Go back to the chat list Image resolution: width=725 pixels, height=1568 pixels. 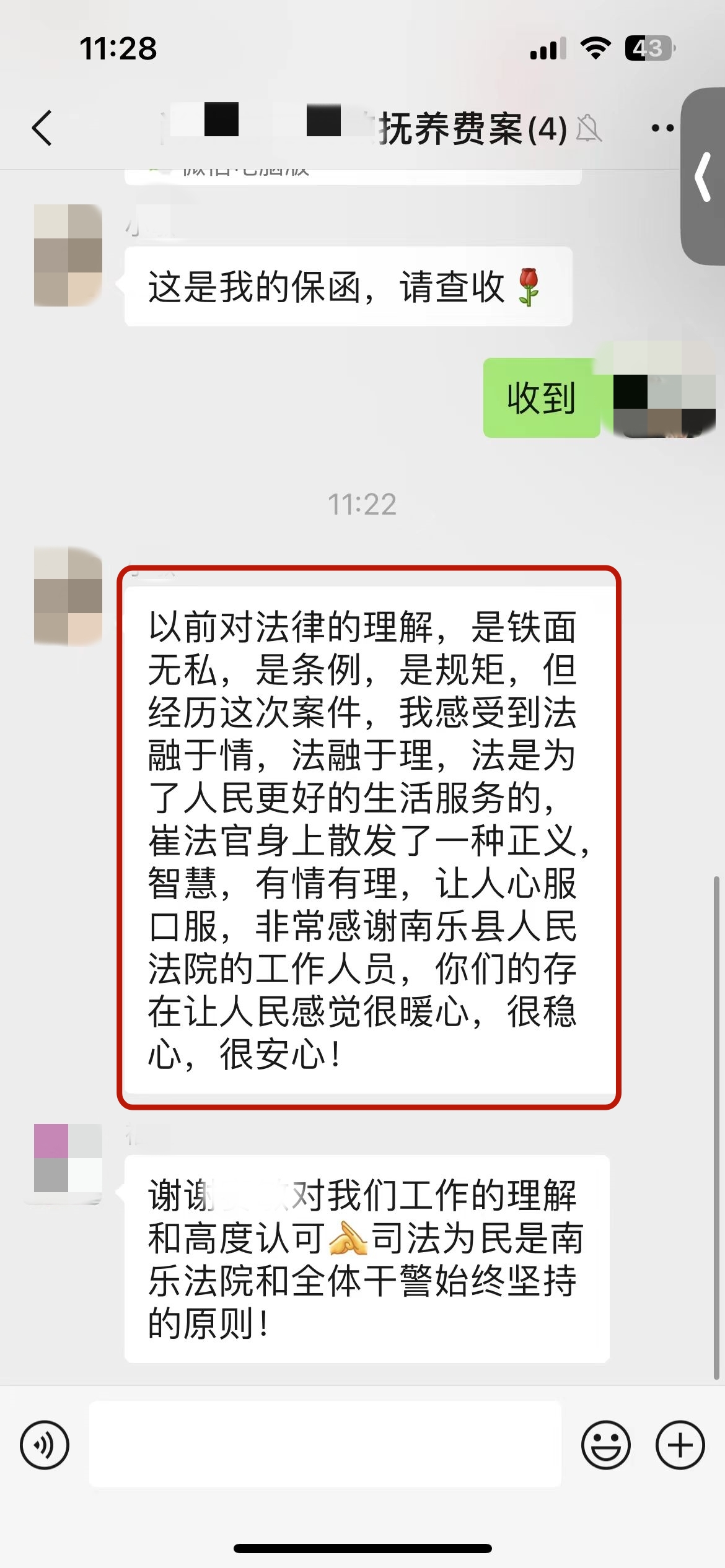click(x=42, y=129)
